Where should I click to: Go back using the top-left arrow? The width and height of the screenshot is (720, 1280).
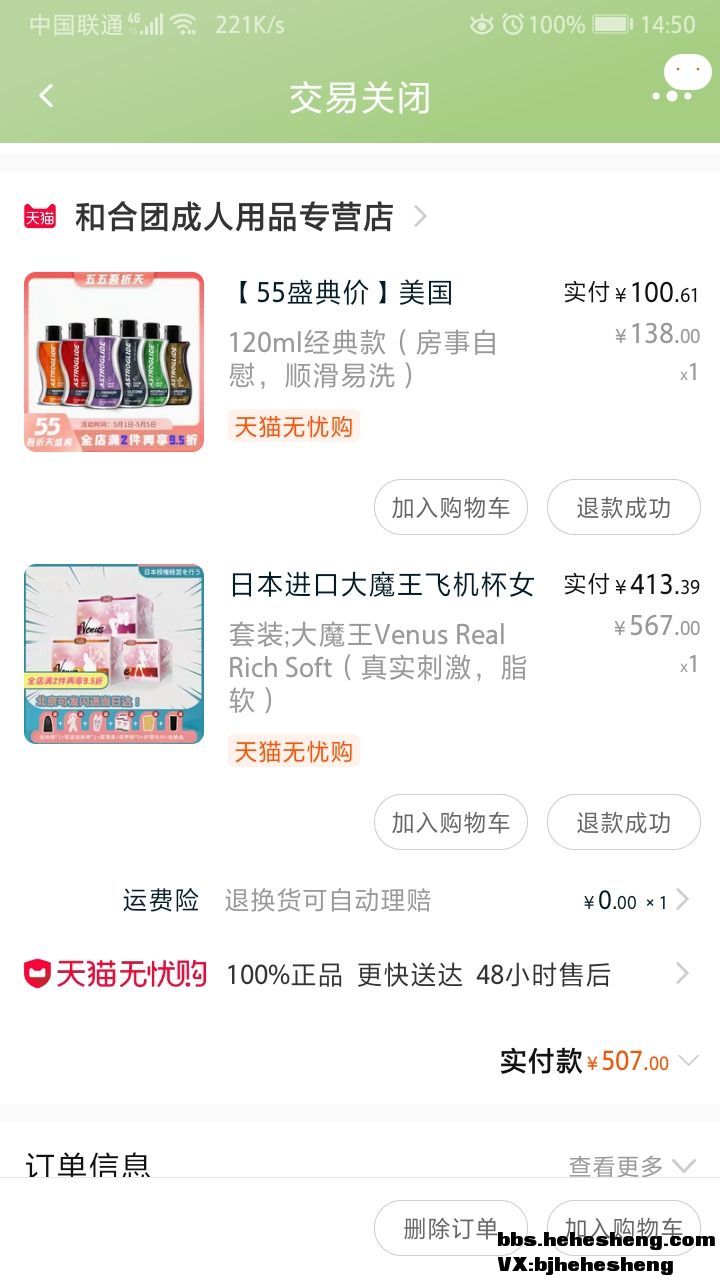click(46, 96)
